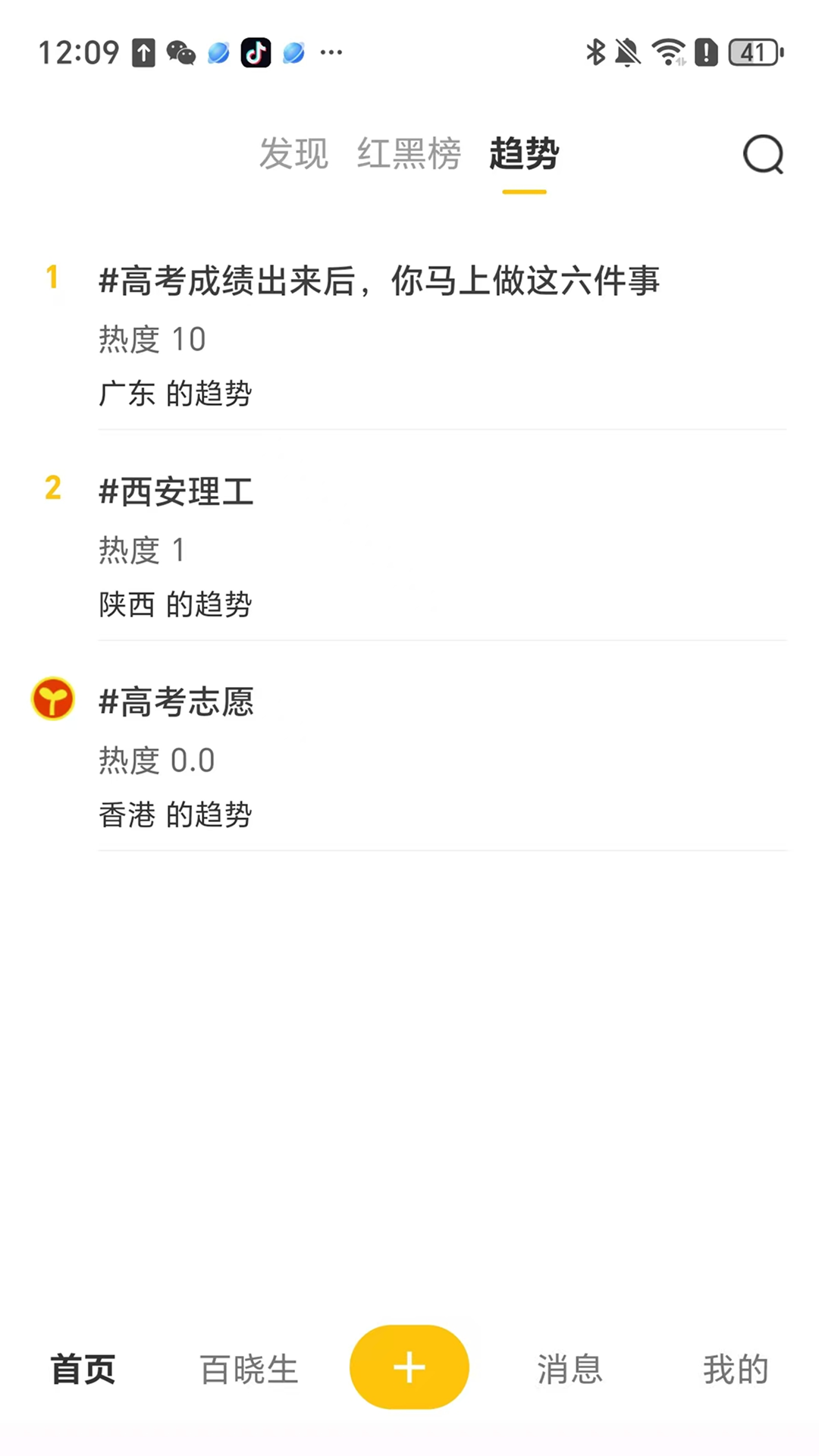Switch to the 发现 tab
The height and width of the screenshot is (1456, 819).
[293, 154]
